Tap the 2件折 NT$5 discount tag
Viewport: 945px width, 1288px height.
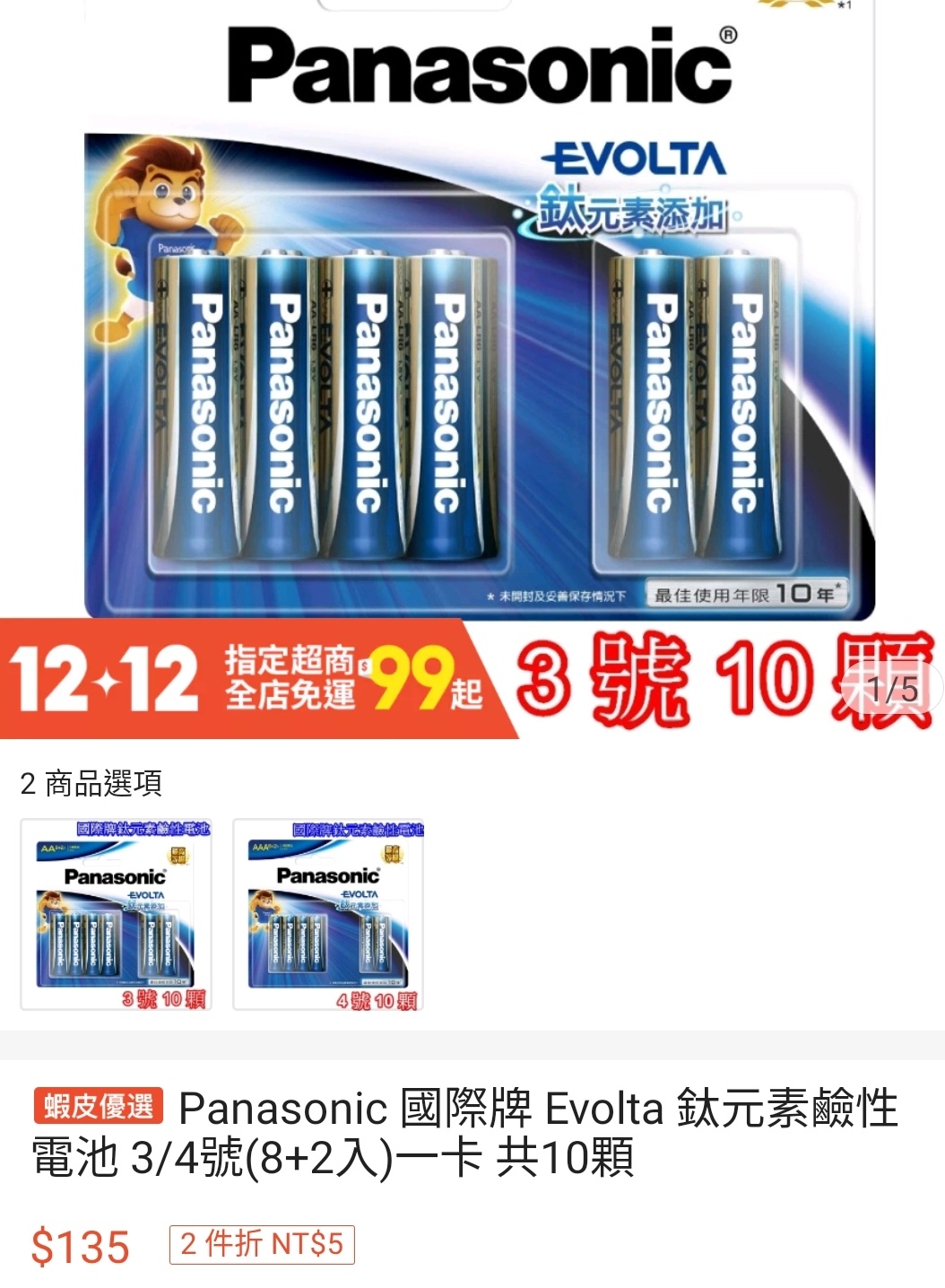[262, 1245]
